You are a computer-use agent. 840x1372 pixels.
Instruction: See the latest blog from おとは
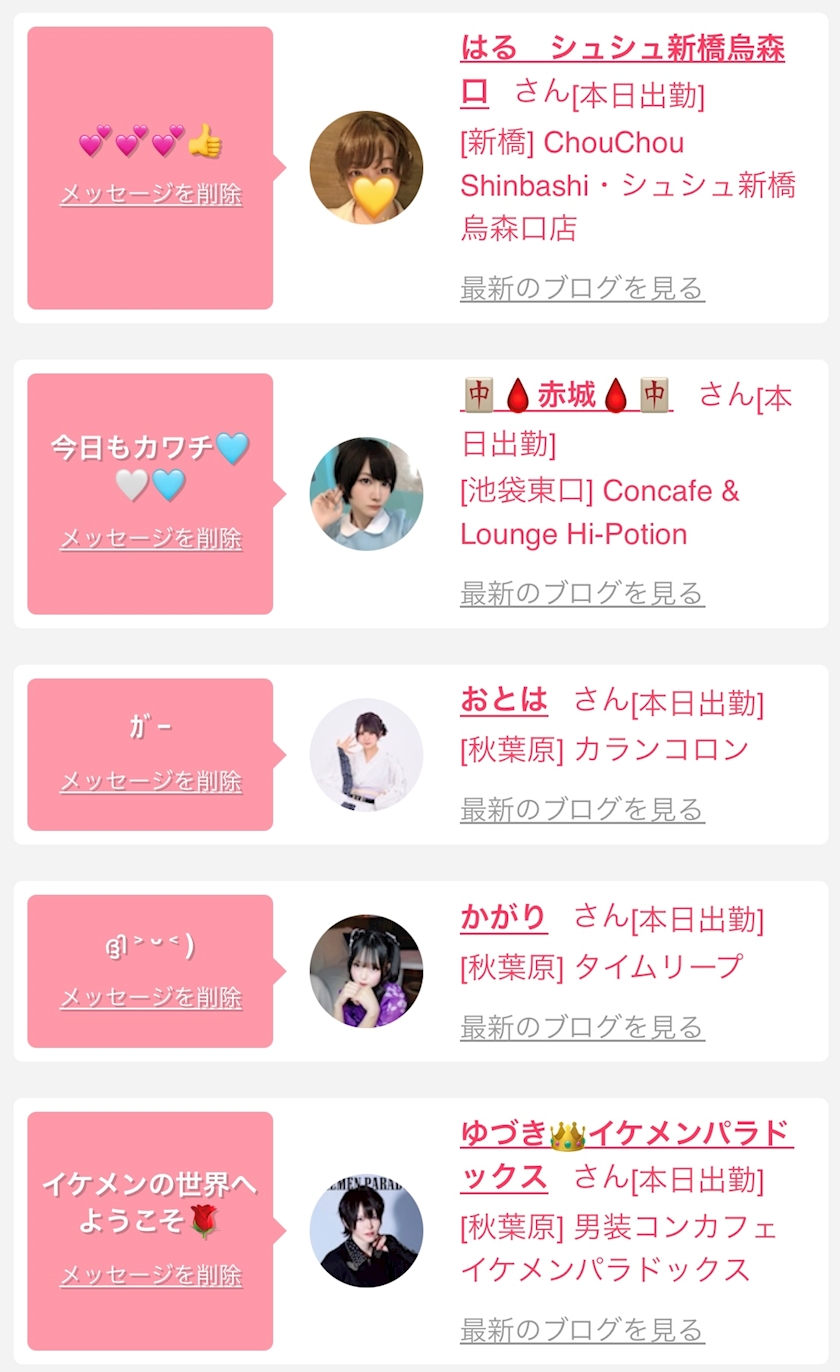(x=582, y=809)
